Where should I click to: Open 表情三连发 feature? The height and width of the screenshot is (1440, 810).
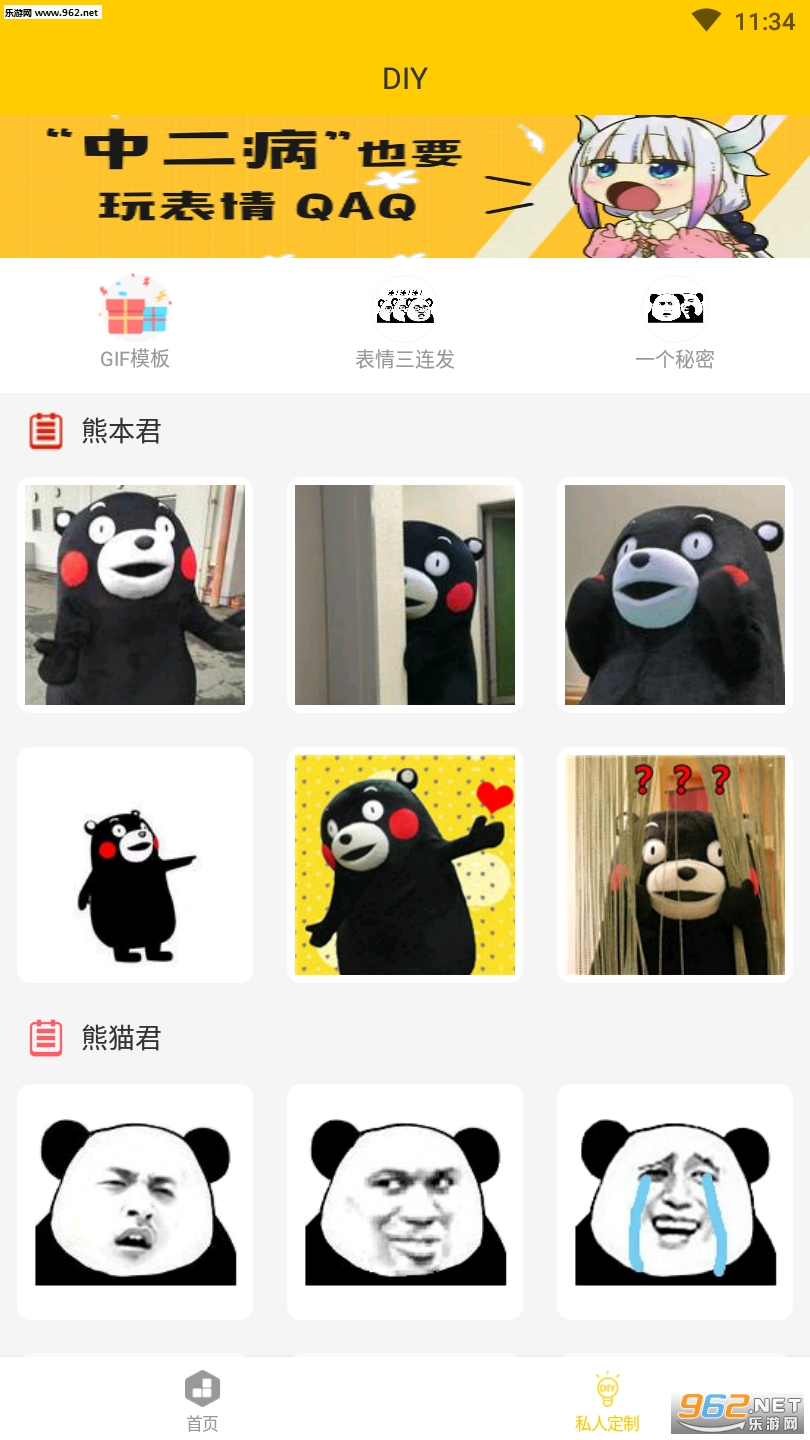point(405,323)
